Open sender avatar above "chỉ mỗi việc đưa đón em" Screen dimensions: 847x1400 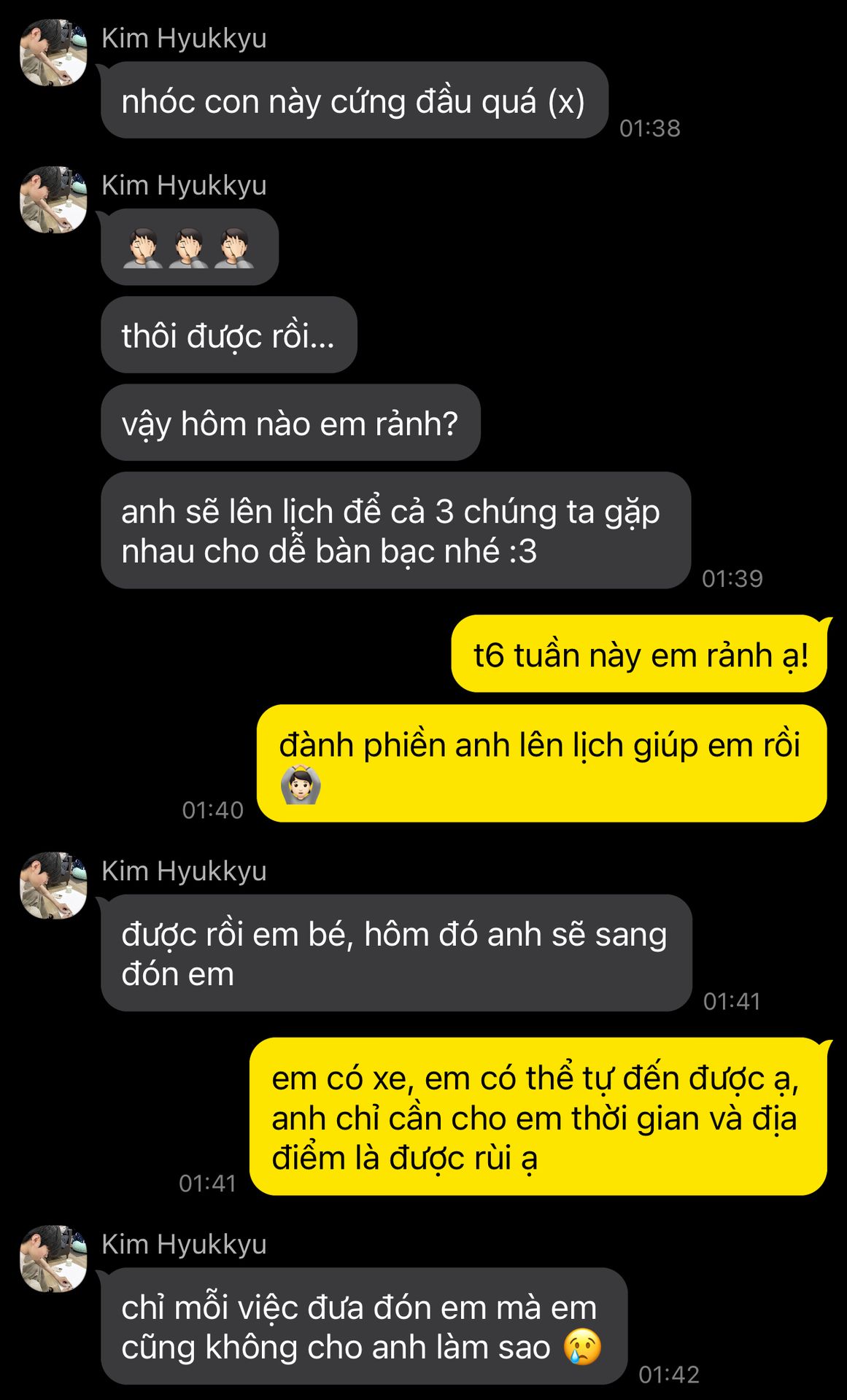coord(53,1259)
